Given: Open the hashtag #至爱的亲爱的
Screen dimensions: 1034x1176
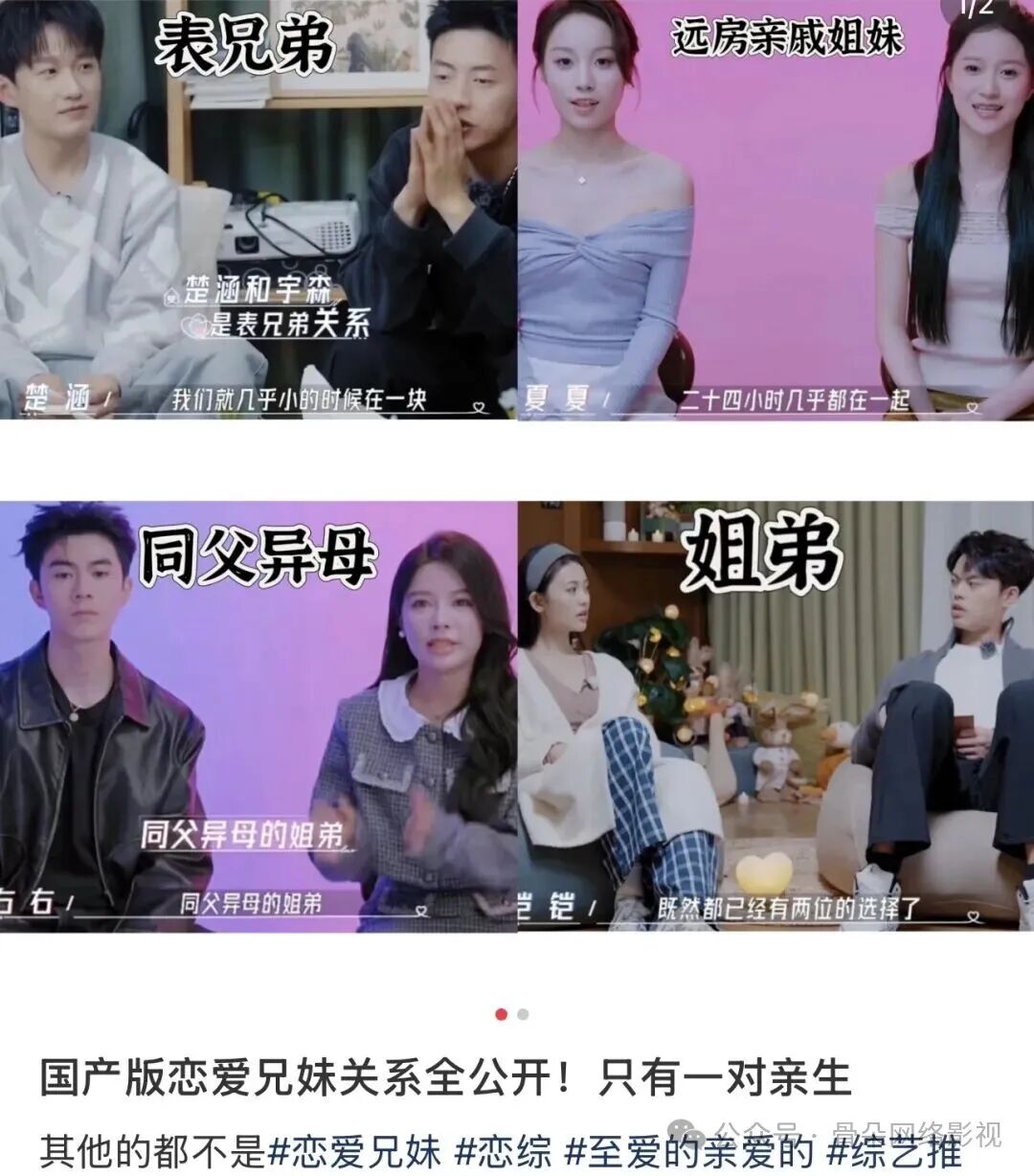Looking at the screenshot, I should (x=689, y=1150).
